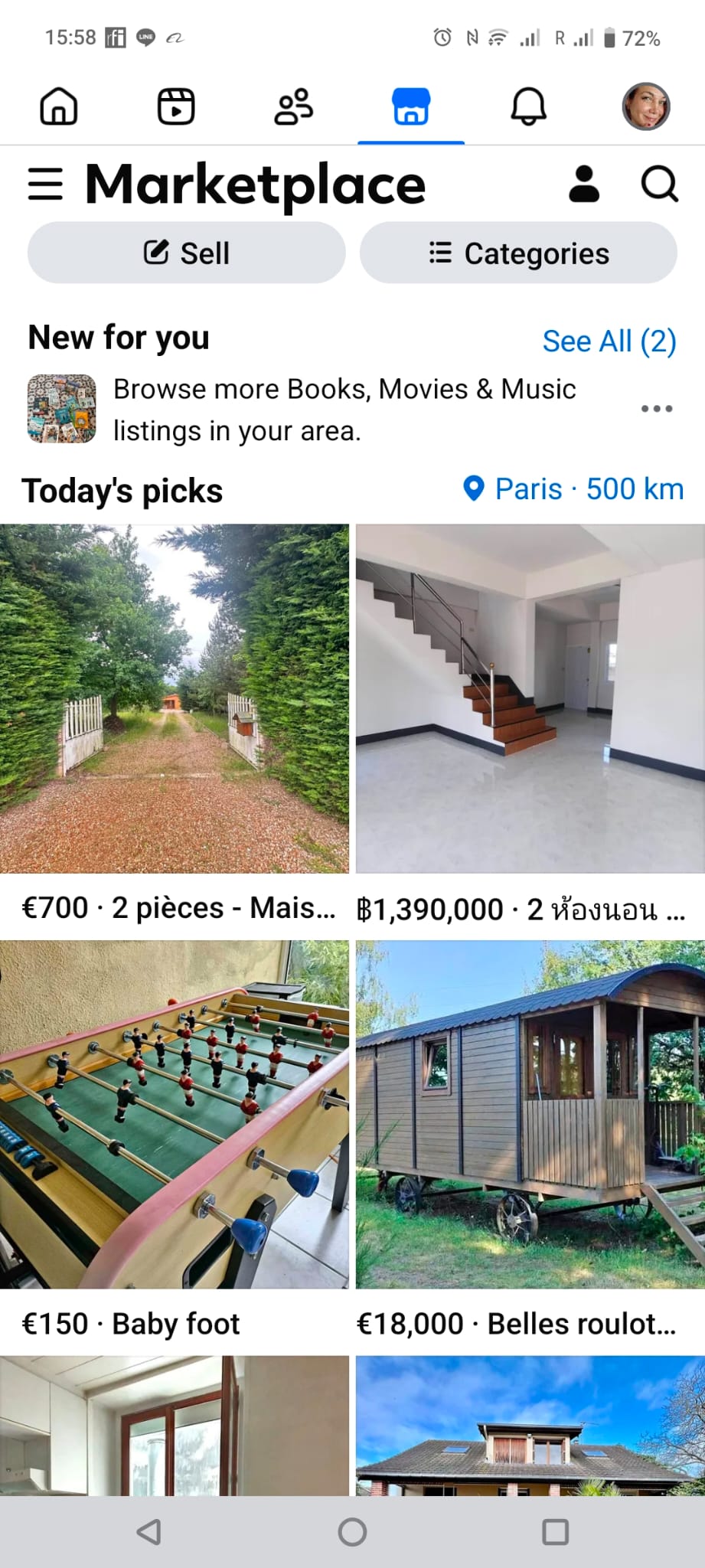Open the Categories button
The image size is (705, 1568).
[x=519, y=253]
